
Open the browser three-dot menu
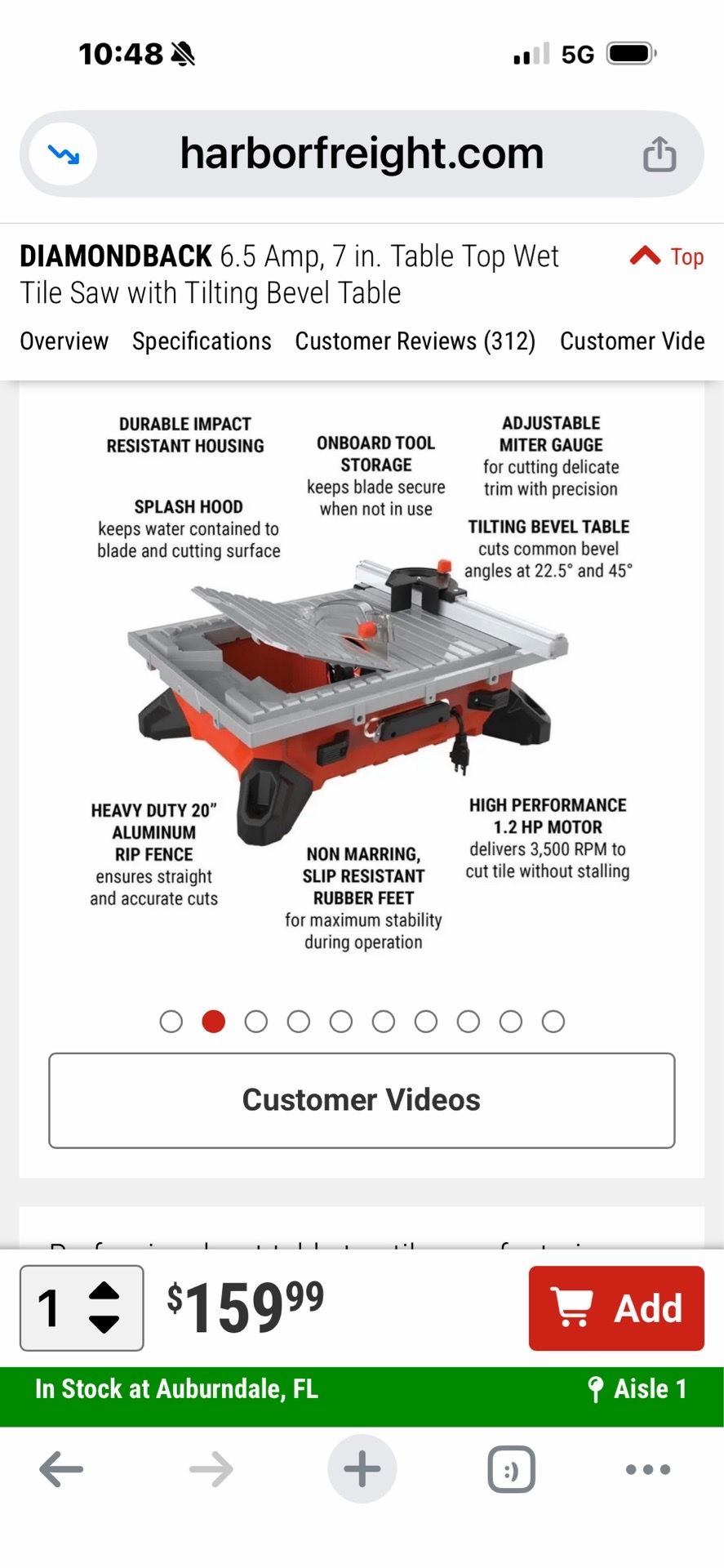[648, 1469]
